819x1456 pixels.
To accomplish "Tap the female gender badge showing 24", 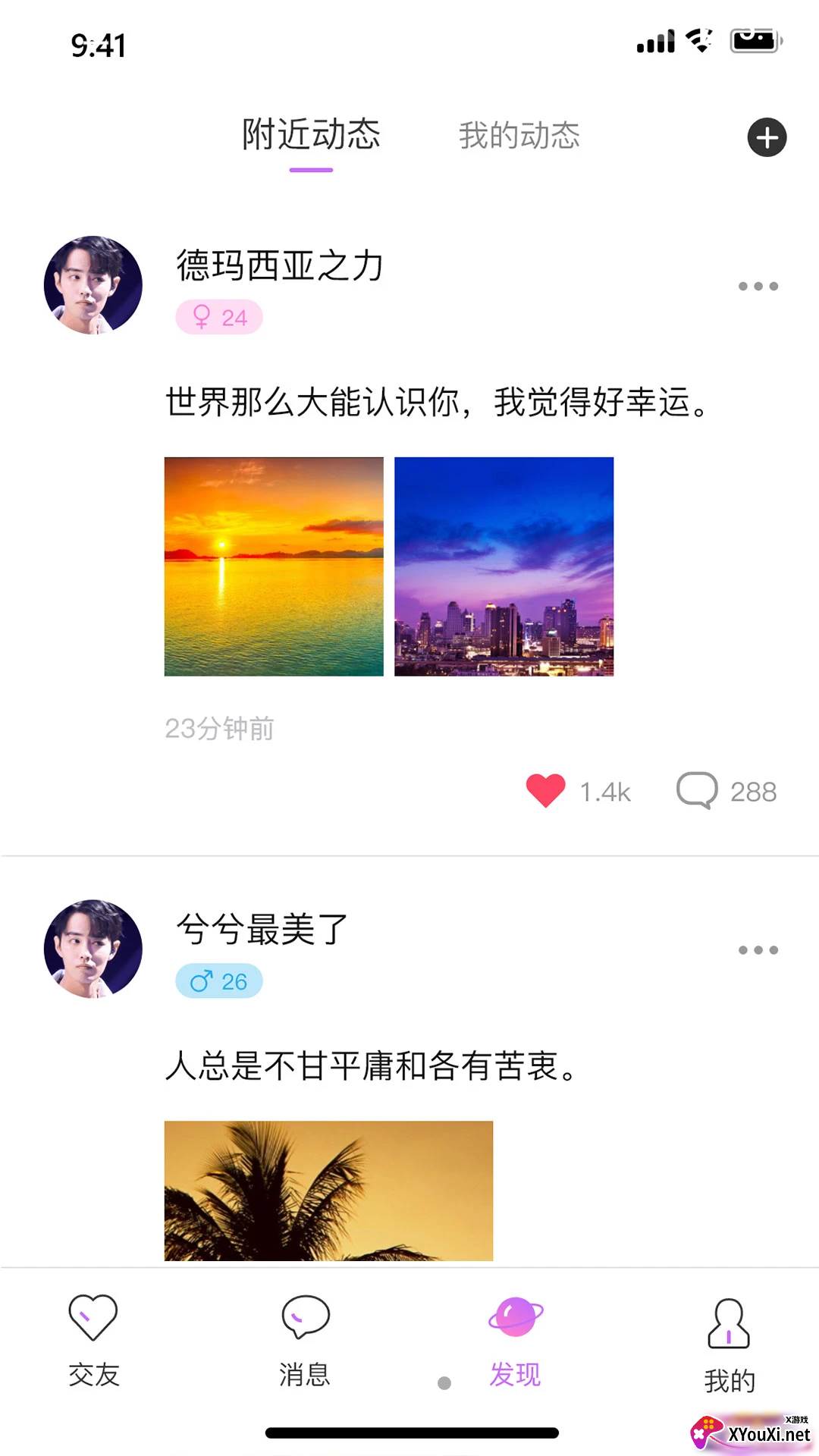I will (x=220, y=318).
